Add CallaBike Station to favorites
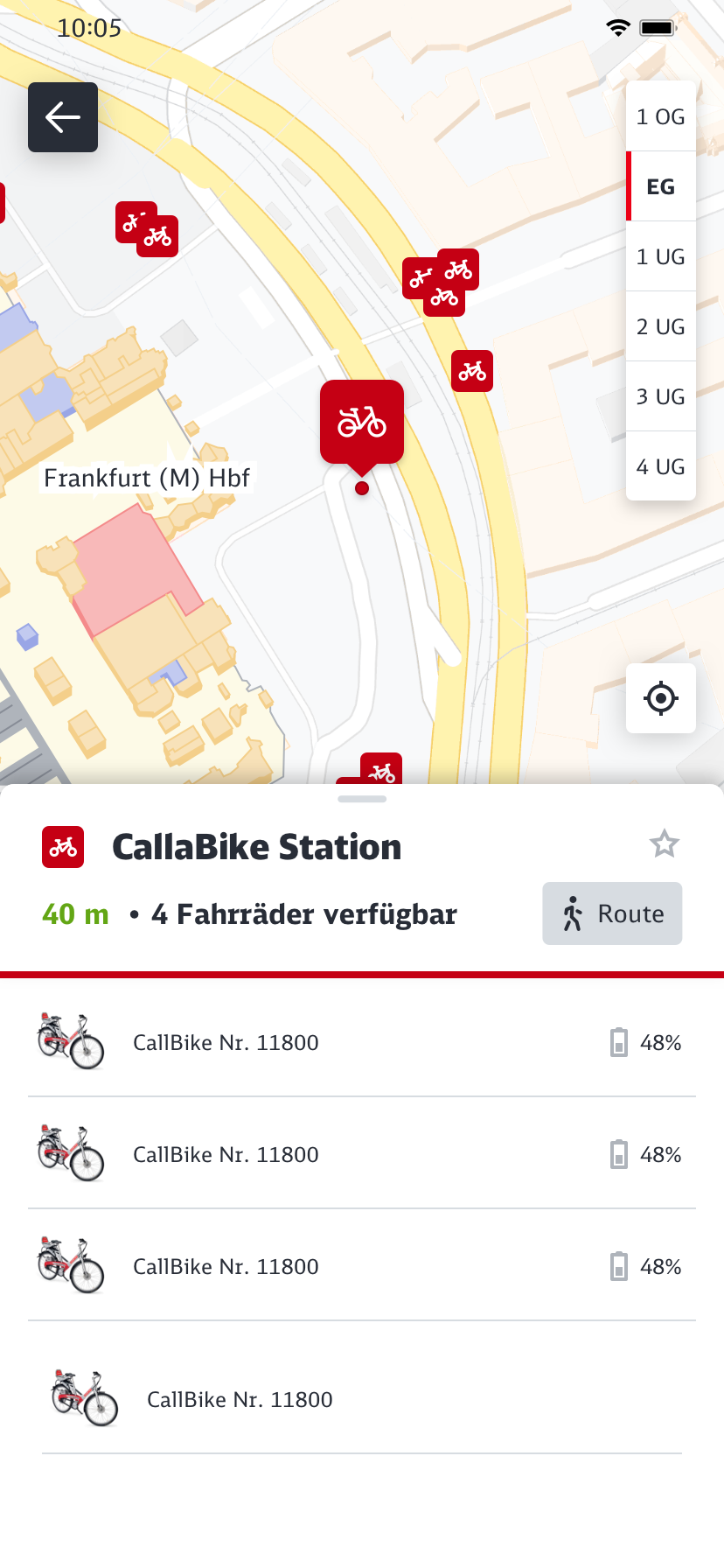Screen dimensions: 724x1568 pyautogui.click(x=664, y=844)
